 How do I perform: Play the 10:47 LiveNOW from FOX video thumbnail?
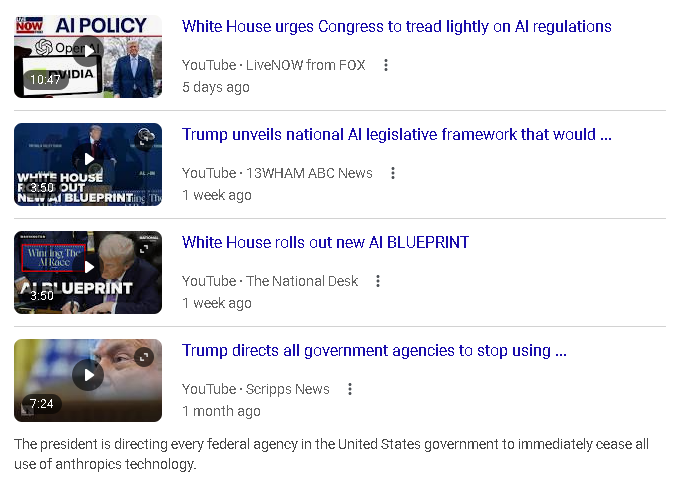88,56
